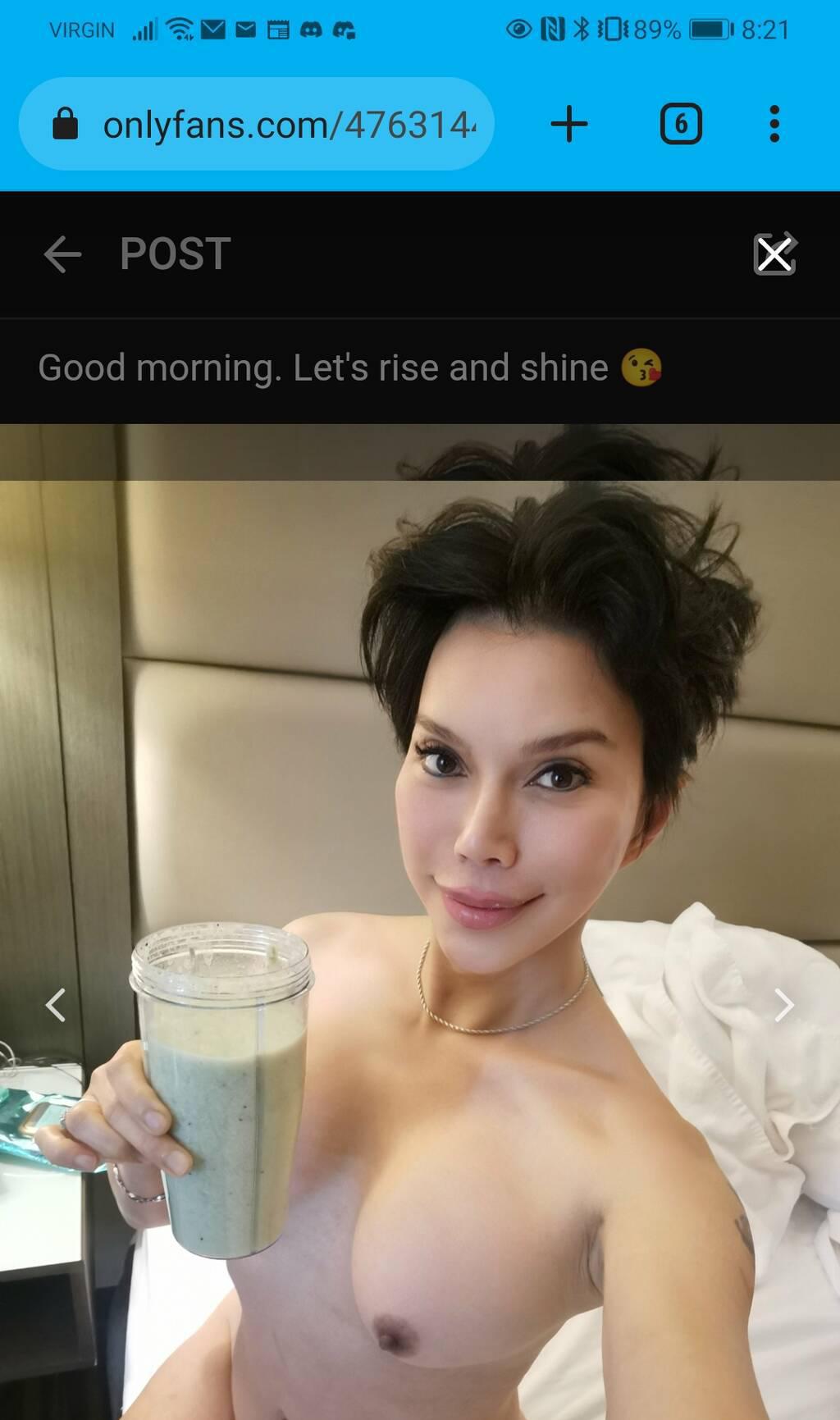This screenshot has width=840, height=1420.
Task: Open a new browser tab
Action: (569, 125)
